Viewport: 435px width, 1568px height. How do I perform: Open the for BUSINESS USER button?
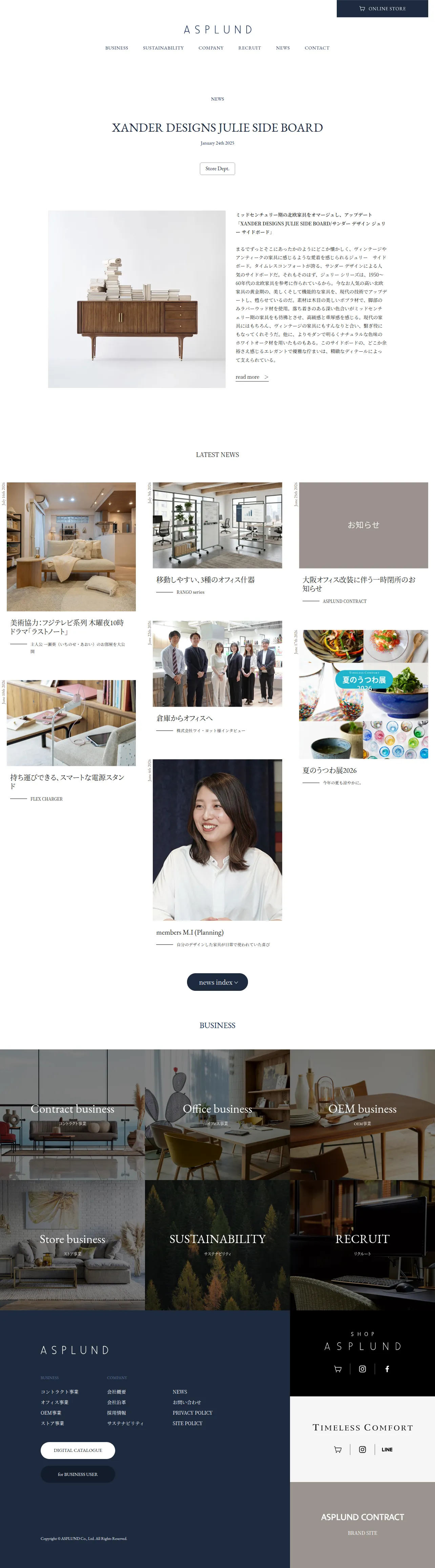pyautogui.click(x=78, y=1474)
